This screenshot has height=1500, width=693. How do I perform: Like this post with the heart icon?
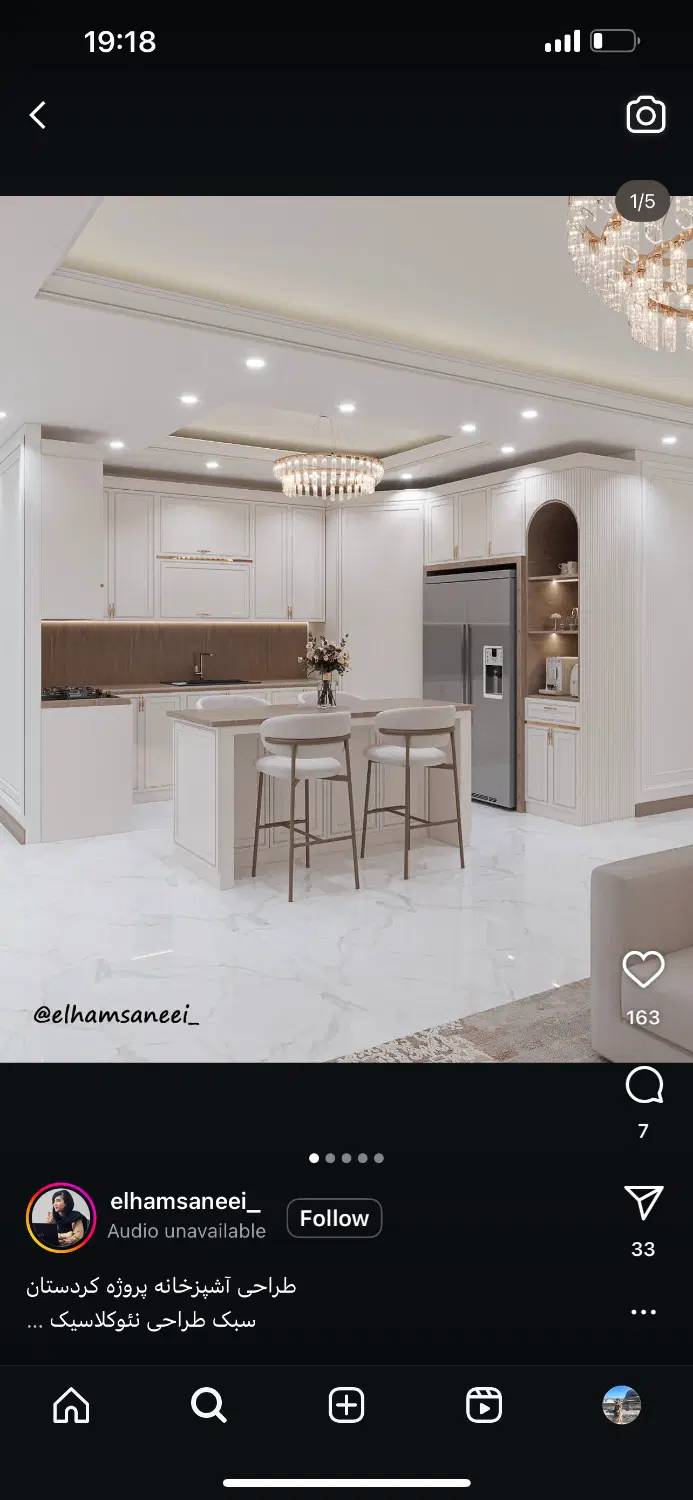[643, 969]
